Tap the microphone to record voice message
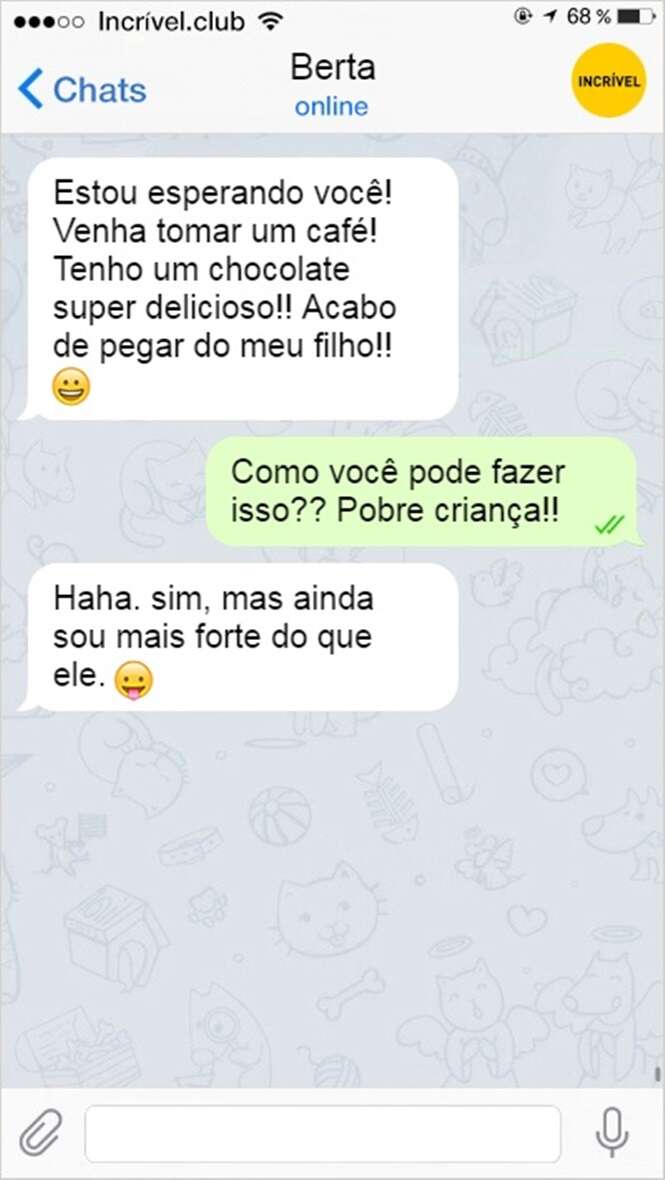 tap(612, 1133)
